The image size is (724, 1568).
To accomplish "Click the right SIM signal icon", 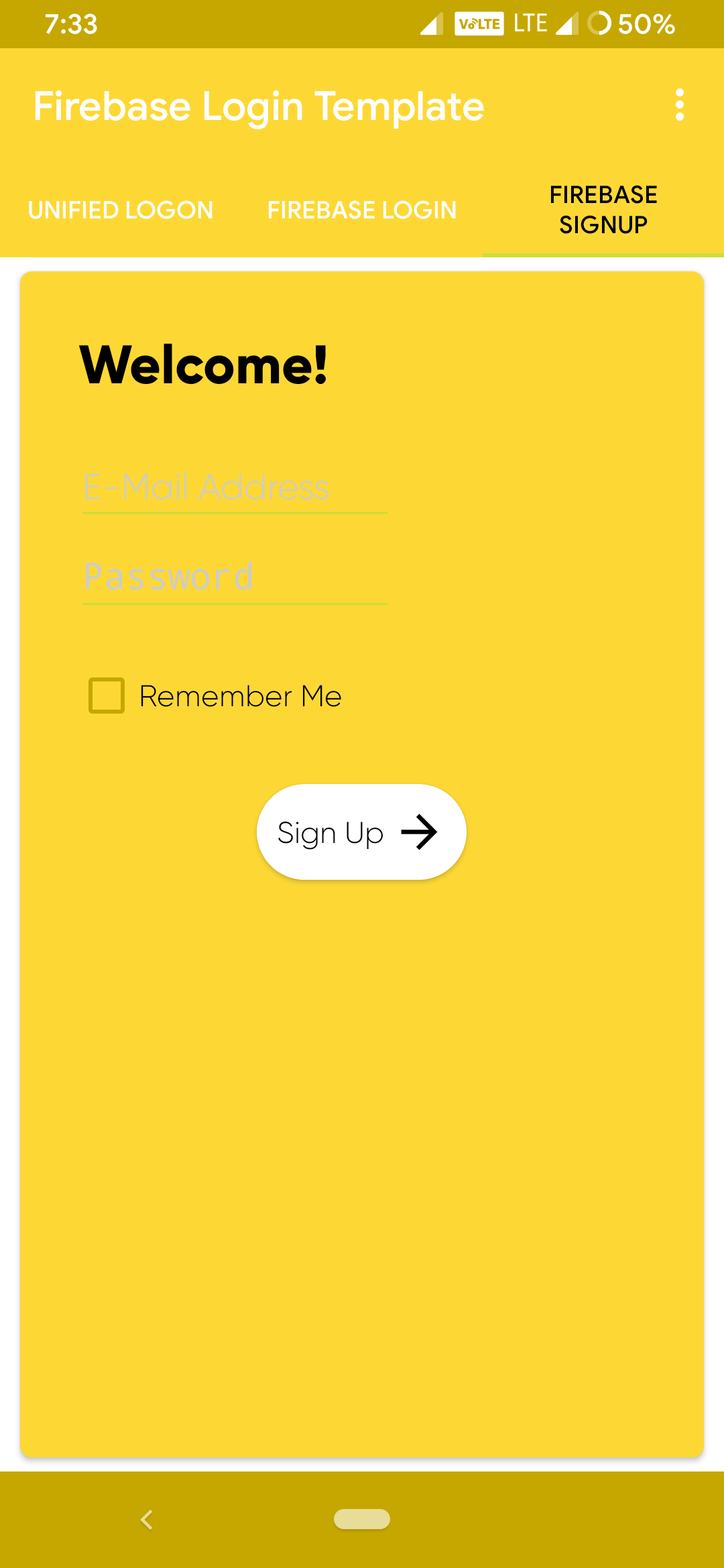I will (x=566, y=25).
